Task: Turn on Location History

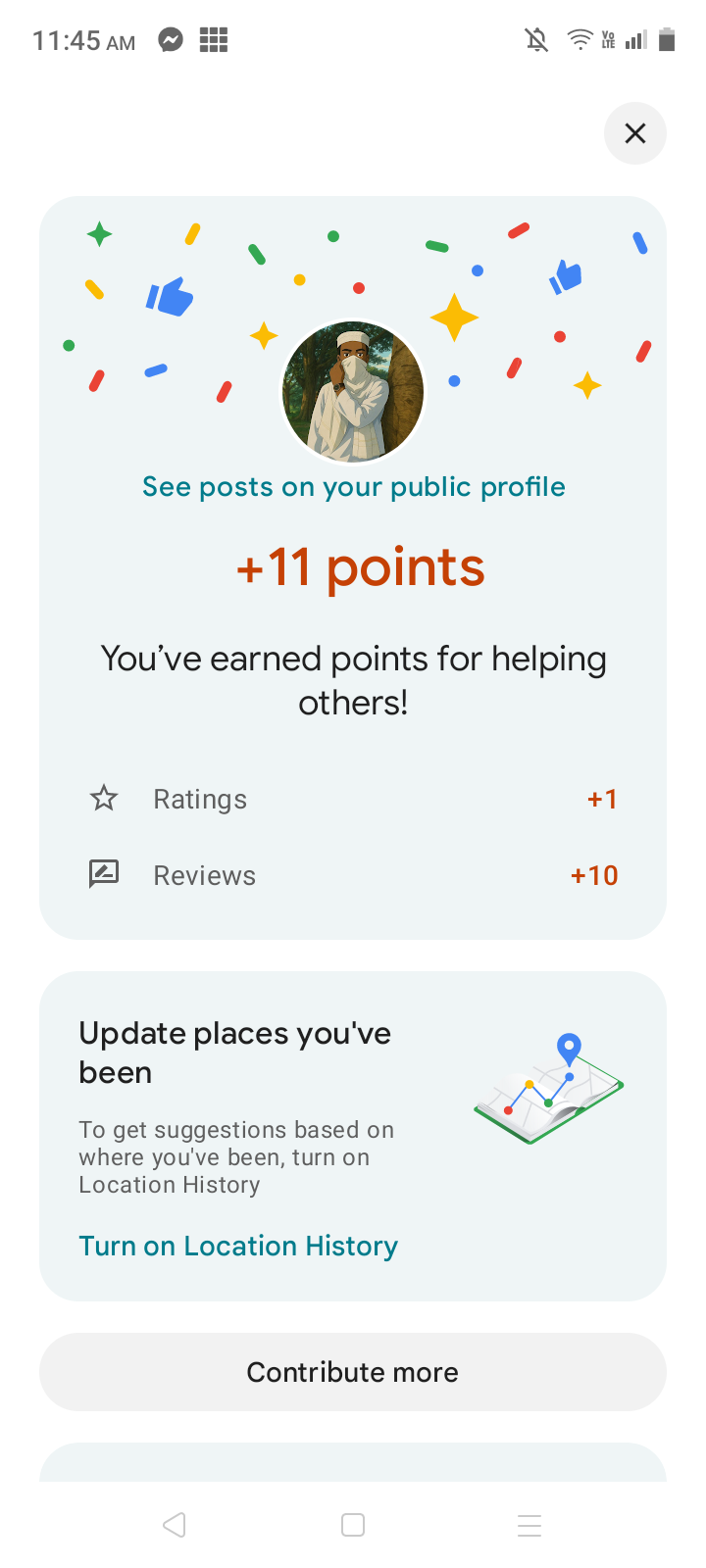Action: point(238,1246)
